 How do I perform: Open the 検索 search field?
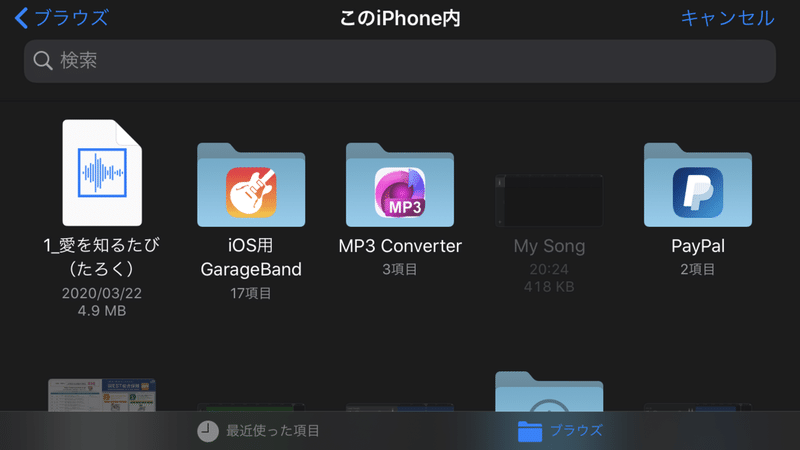(x=400, y=61)
